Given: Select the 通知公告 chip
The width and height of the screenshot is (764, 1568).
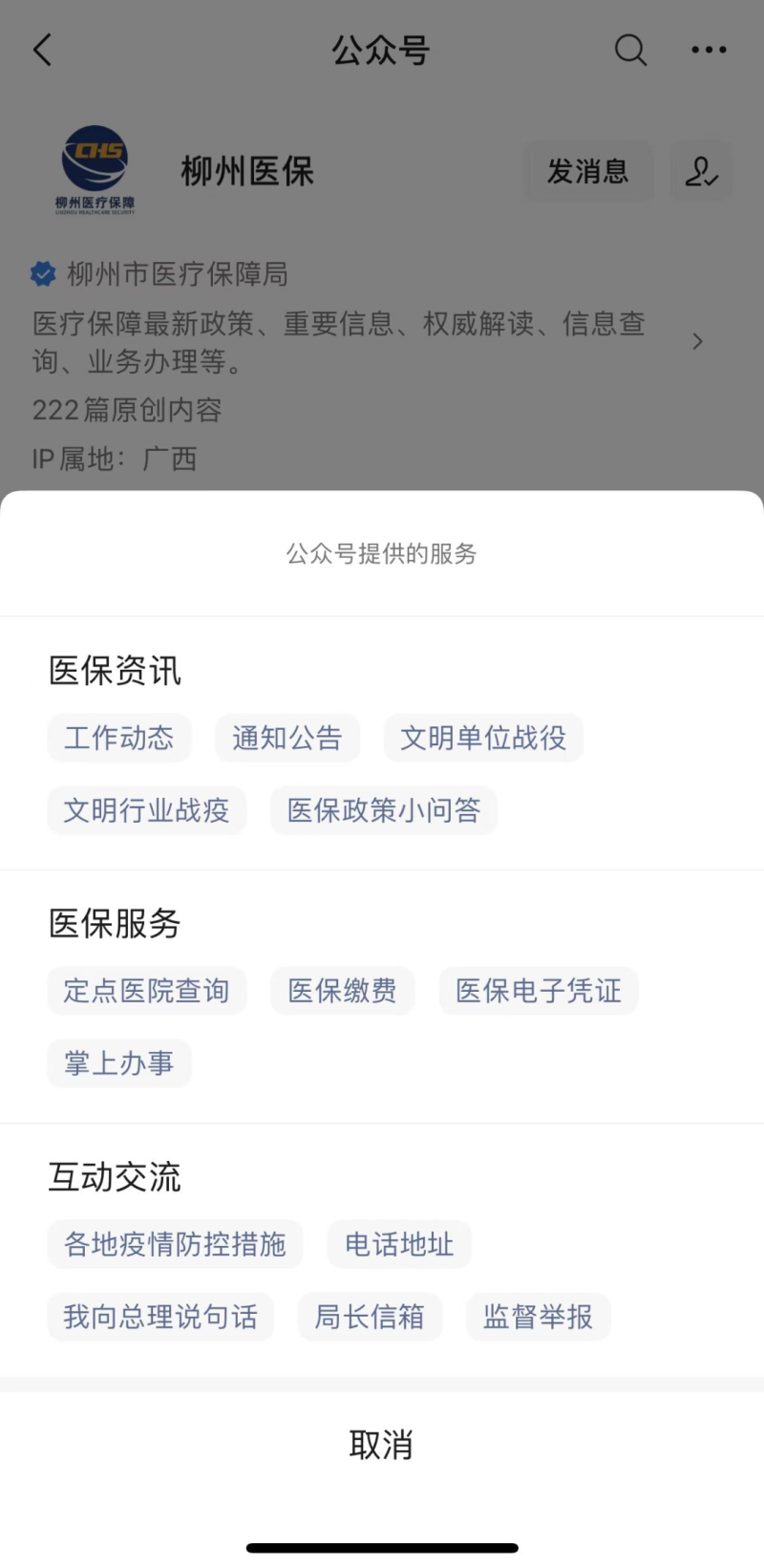Looking at the screenshot, I should (x=287, y=738).
